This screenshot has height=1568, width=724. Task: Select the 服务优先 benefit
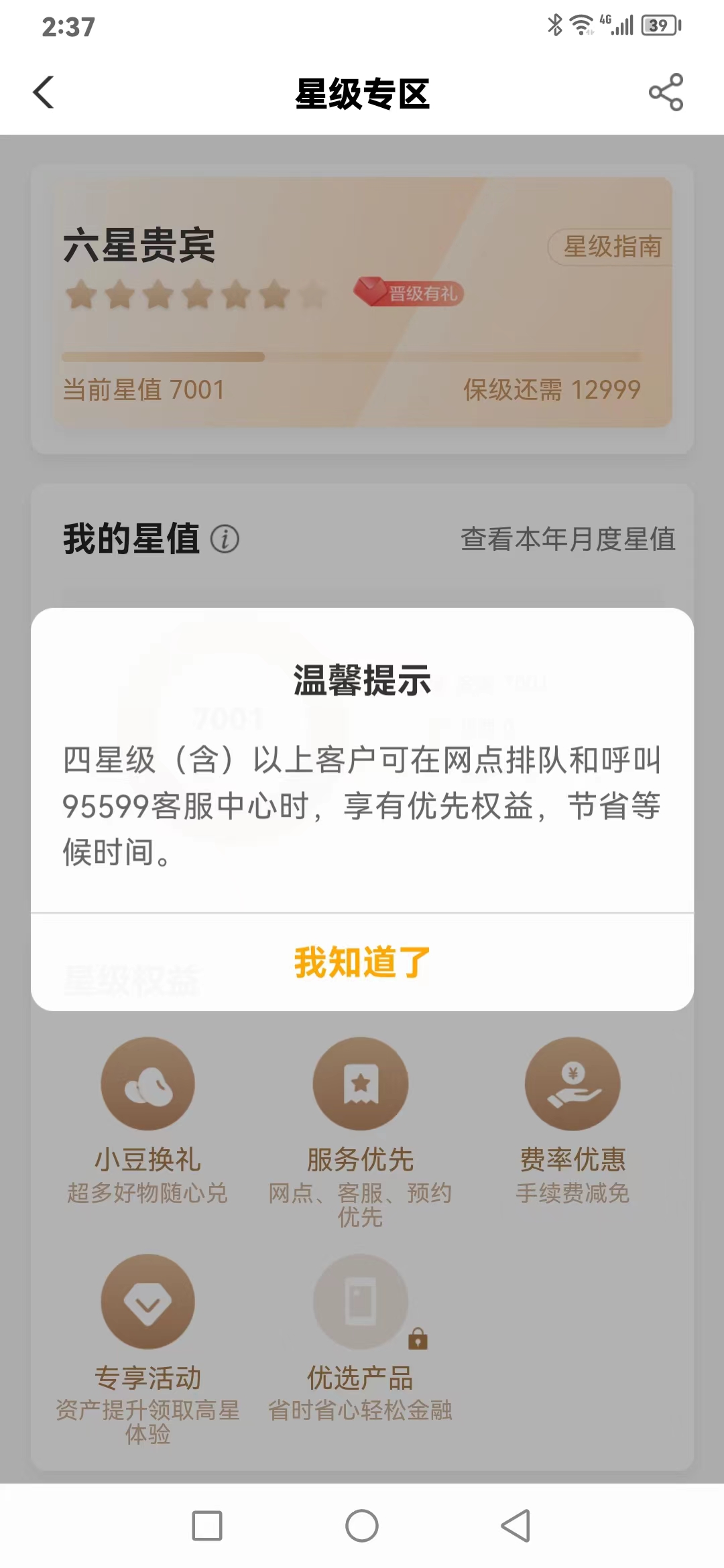coord(360,1131)
